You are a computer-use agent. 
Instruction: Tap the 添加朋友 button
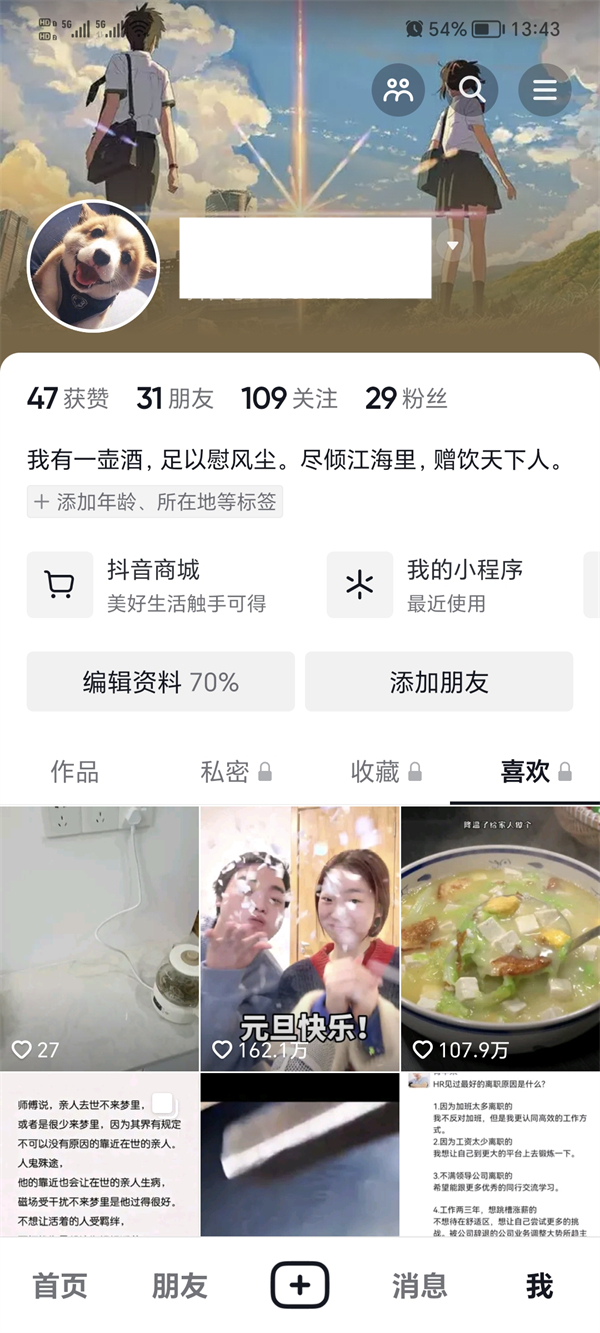pyautogui.click(x=439, y=682)
